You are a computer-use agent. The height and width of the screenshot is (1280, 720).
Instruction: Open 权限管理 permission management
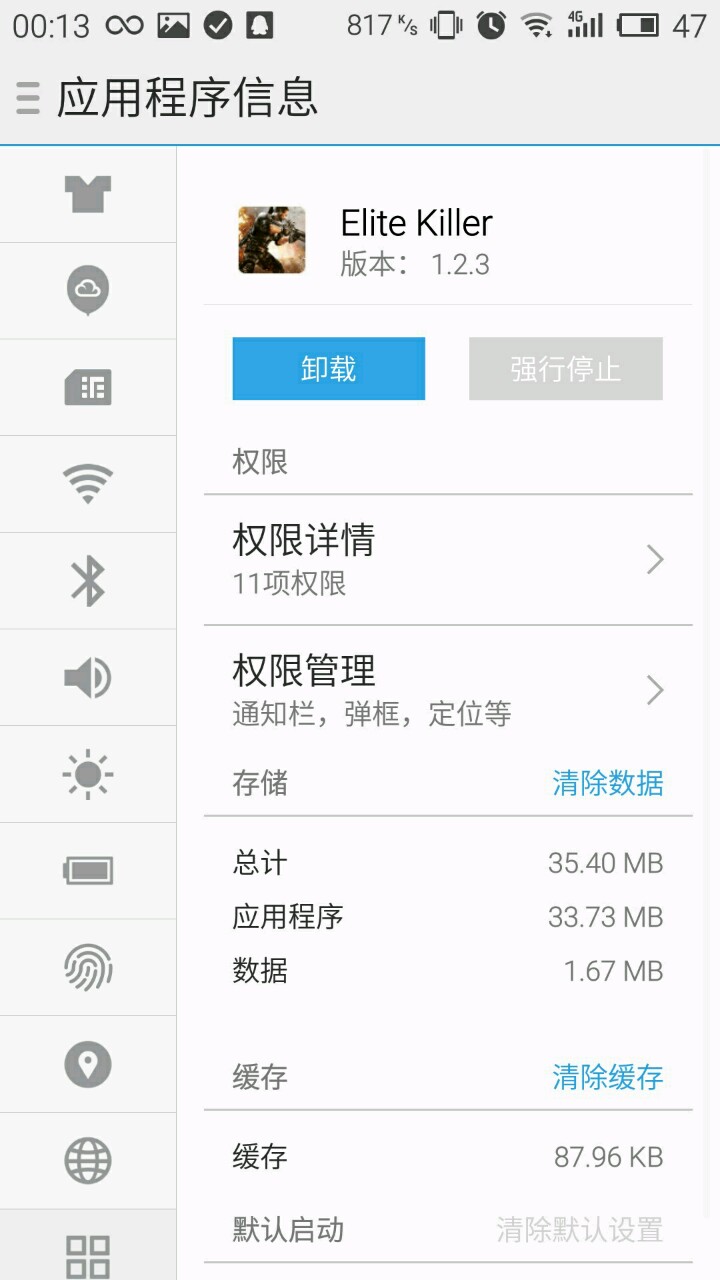[448, 690]
